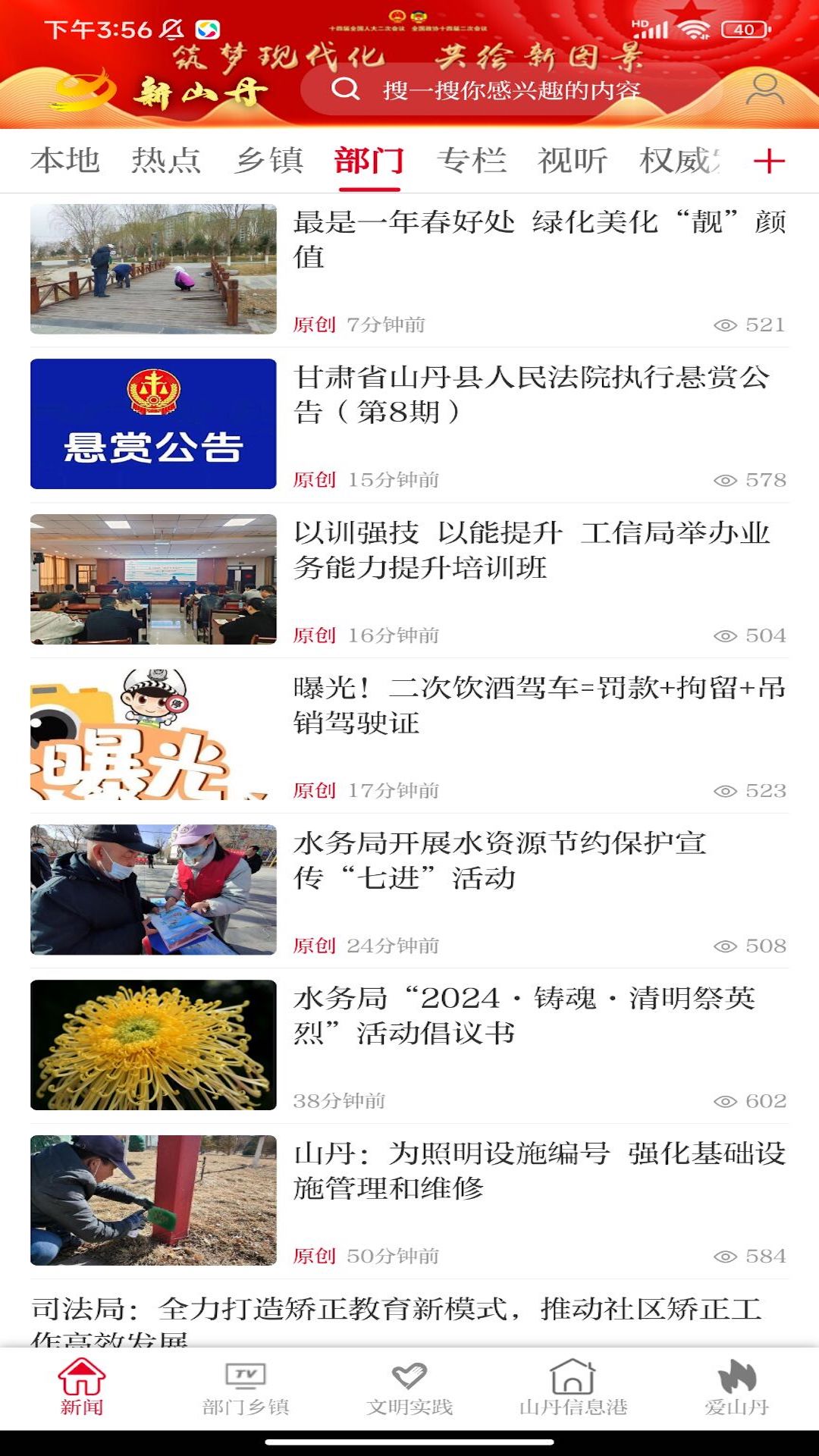Switch to the 本地 tab
Screen dimensions: 819x1456
(x=67, y=161)
